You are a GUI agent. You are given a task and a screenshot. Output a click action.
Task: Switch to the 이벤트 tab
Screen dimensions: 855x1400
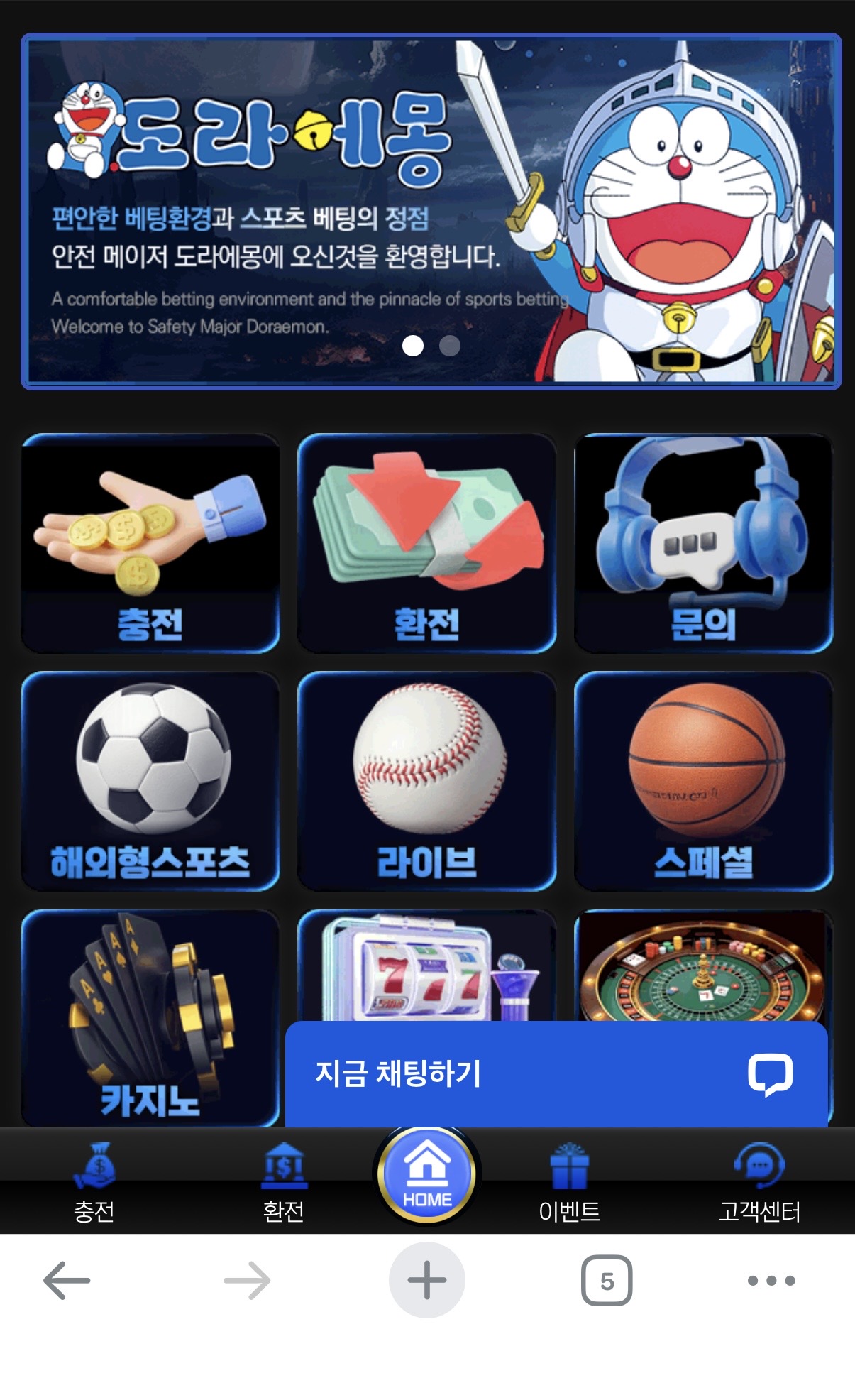569,1183
